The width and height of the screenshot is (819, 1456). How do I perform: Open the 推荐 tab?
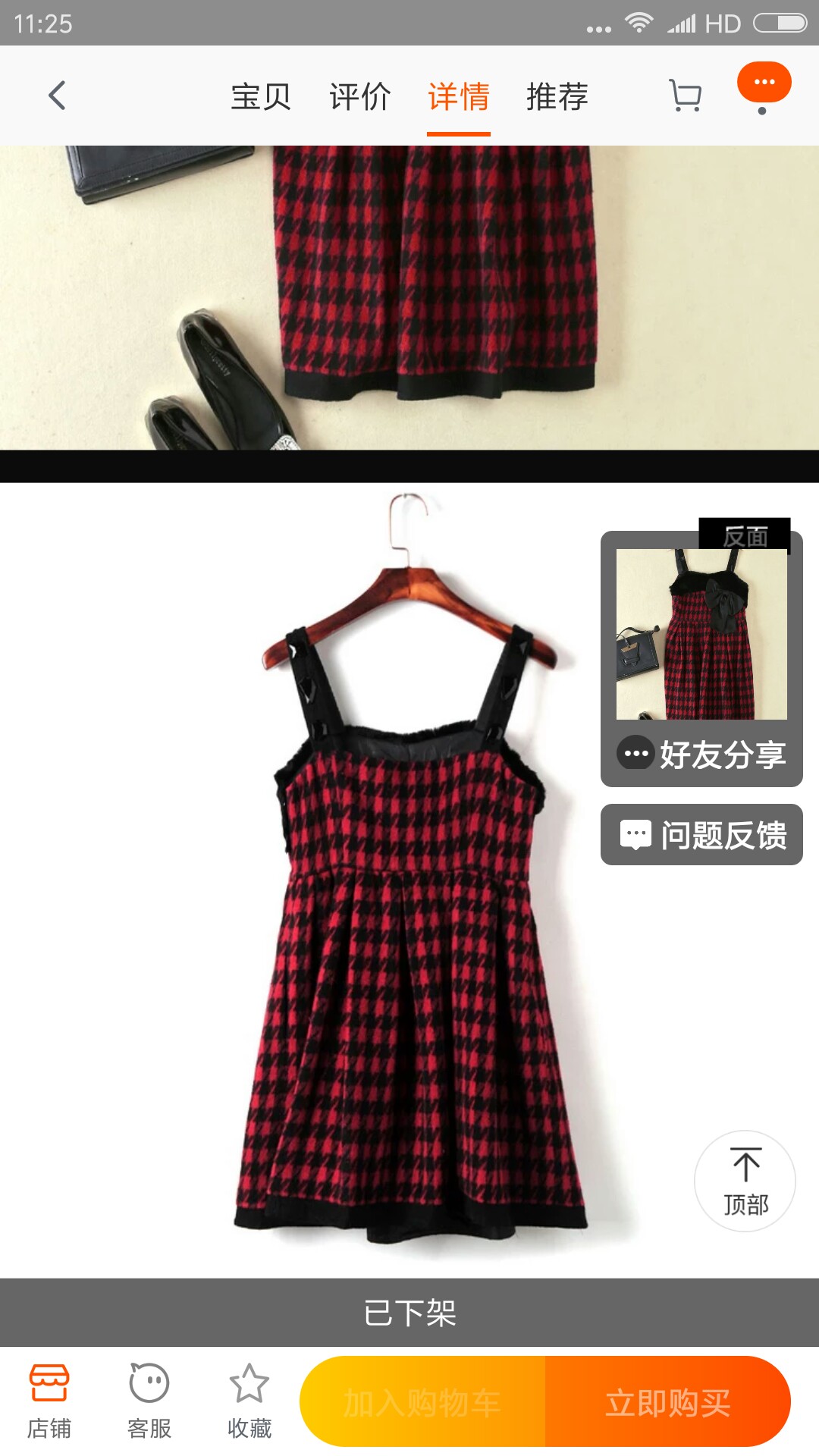557,97
